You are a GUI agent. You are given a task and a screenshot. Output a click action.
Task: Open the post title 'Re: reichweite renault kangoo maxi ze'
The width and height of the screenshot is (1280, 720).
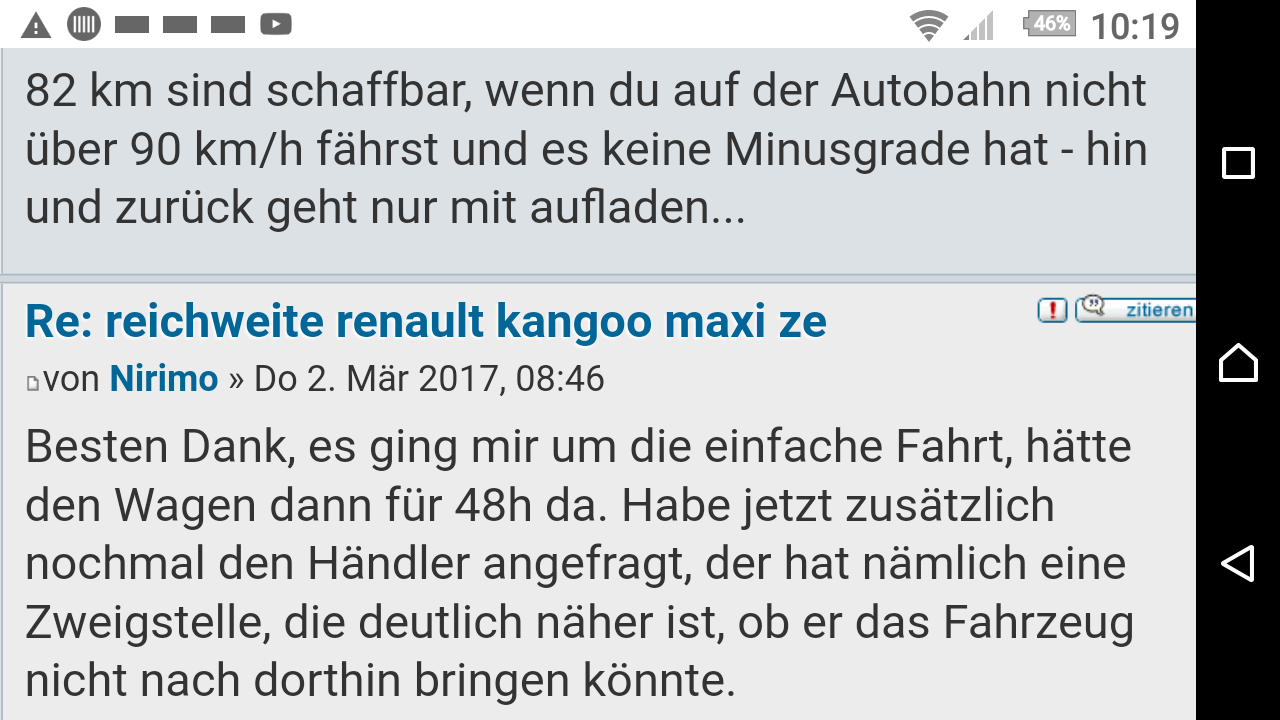pos(425,322)
